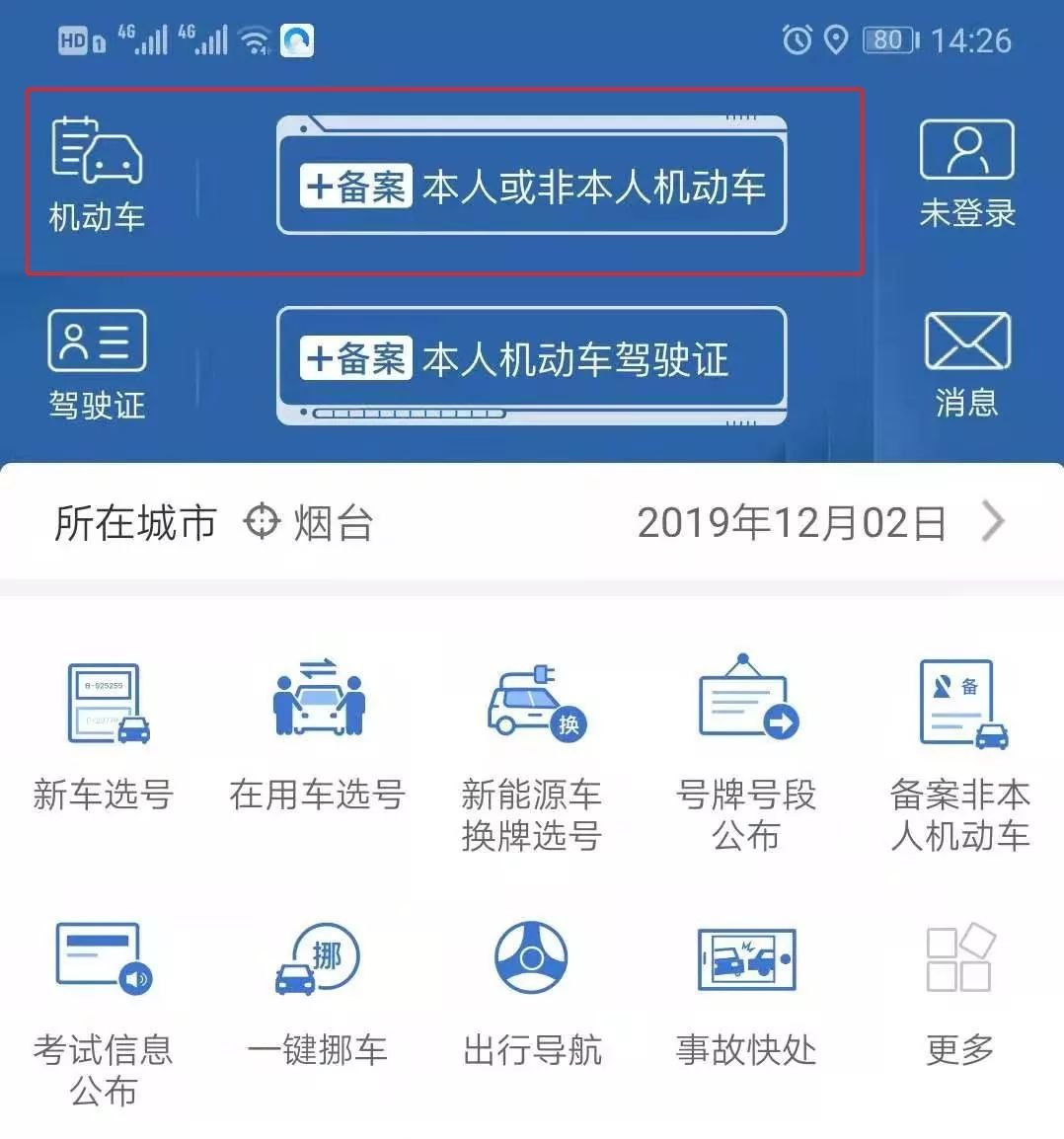The height and width of the screenshot is (1139, 1064).
Task: Open the 未登录 login profile
Action: [966, 174]
